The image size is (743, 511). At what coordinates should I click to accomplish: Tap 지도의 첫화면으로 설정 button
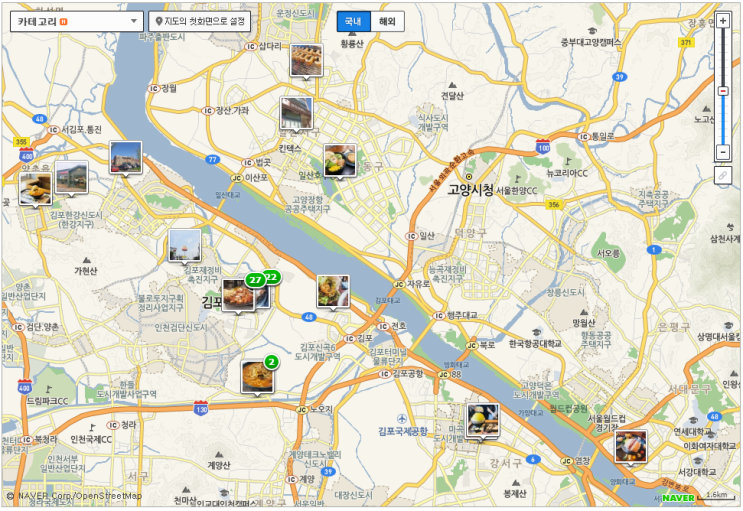(x=199, y=21)
